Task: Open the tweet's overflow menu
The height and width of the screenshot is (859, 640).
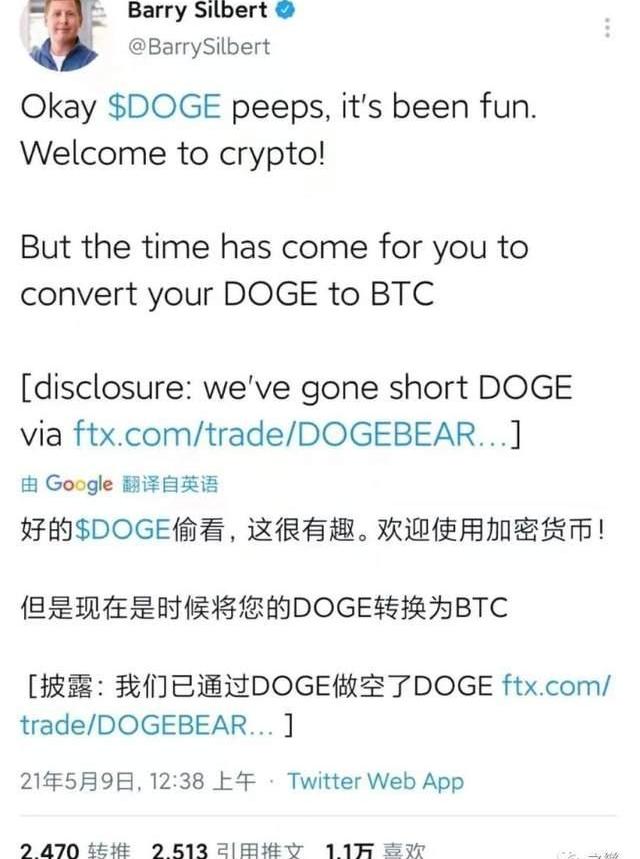Action: point(606,27)
